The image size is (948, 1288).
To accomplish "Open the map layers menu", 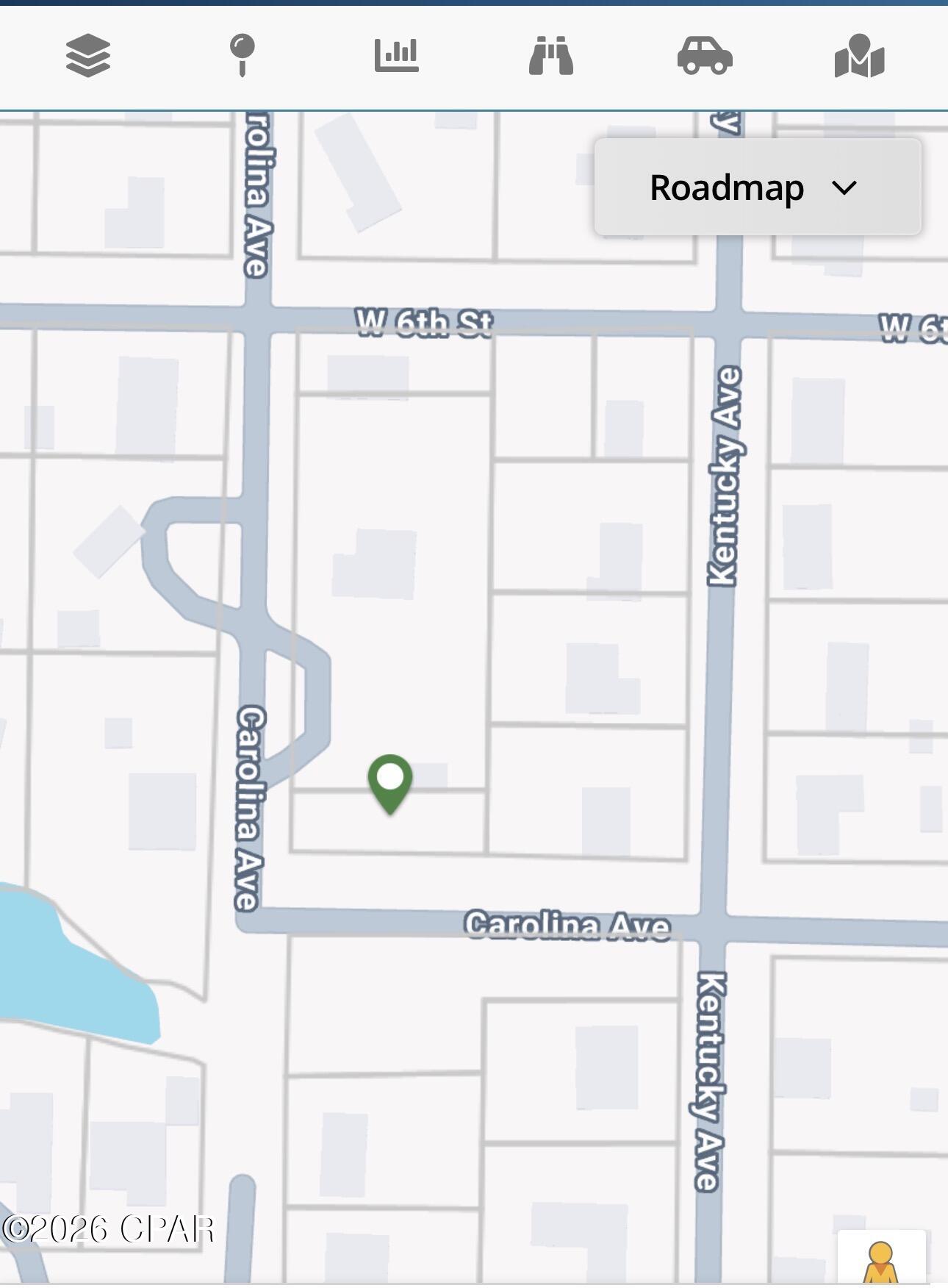I will click(88, 56).
